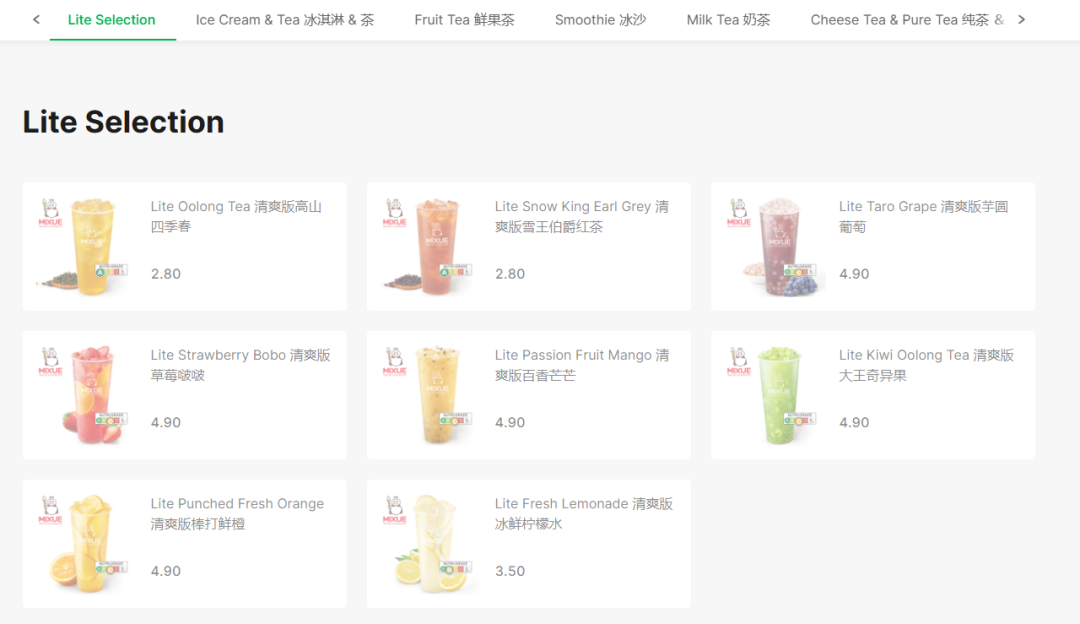Show earlier menu category tabs with left arrow

pyautogui.click(x=37, y=20)
